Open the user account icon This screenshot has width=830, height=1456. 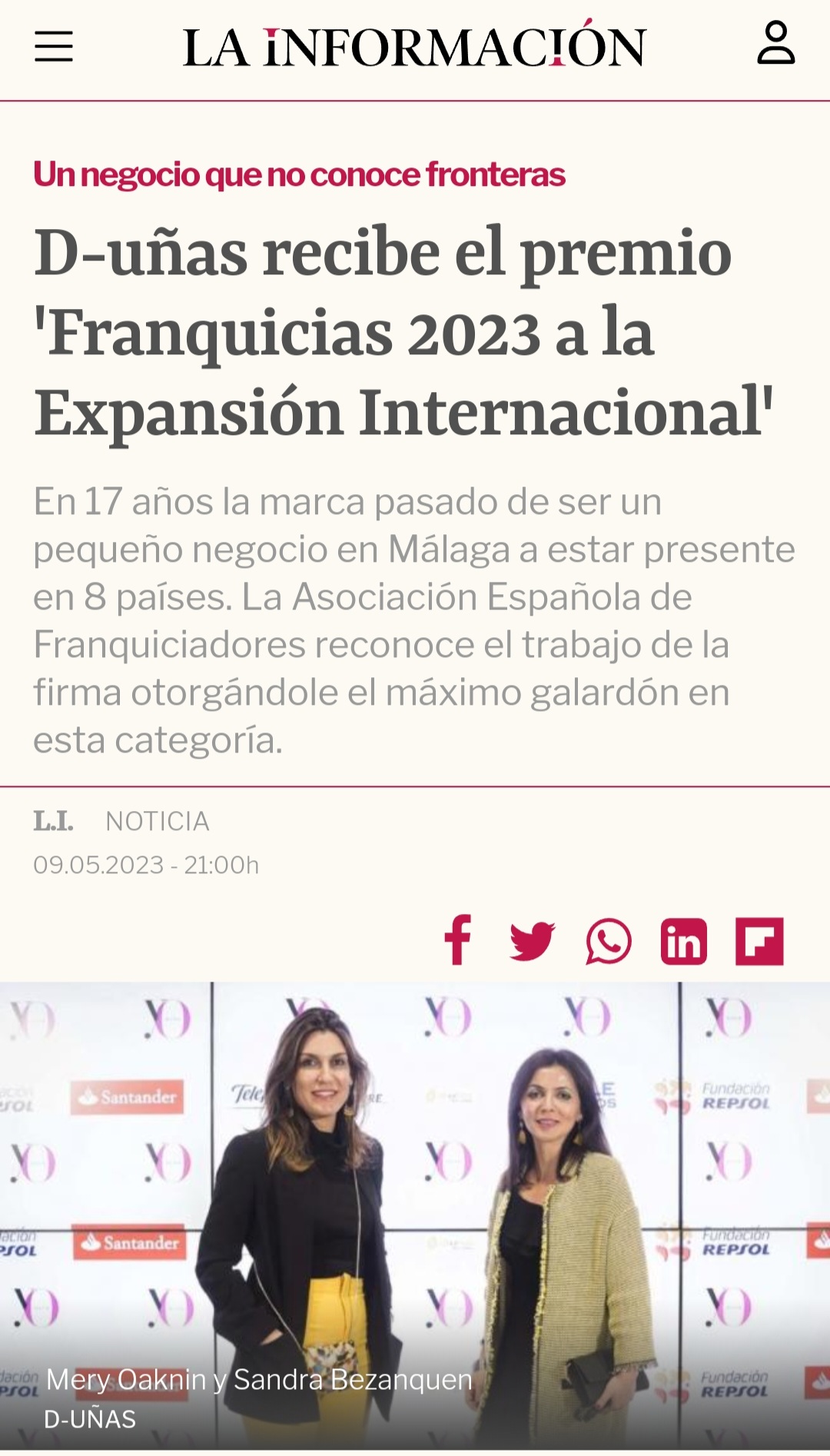775,43
